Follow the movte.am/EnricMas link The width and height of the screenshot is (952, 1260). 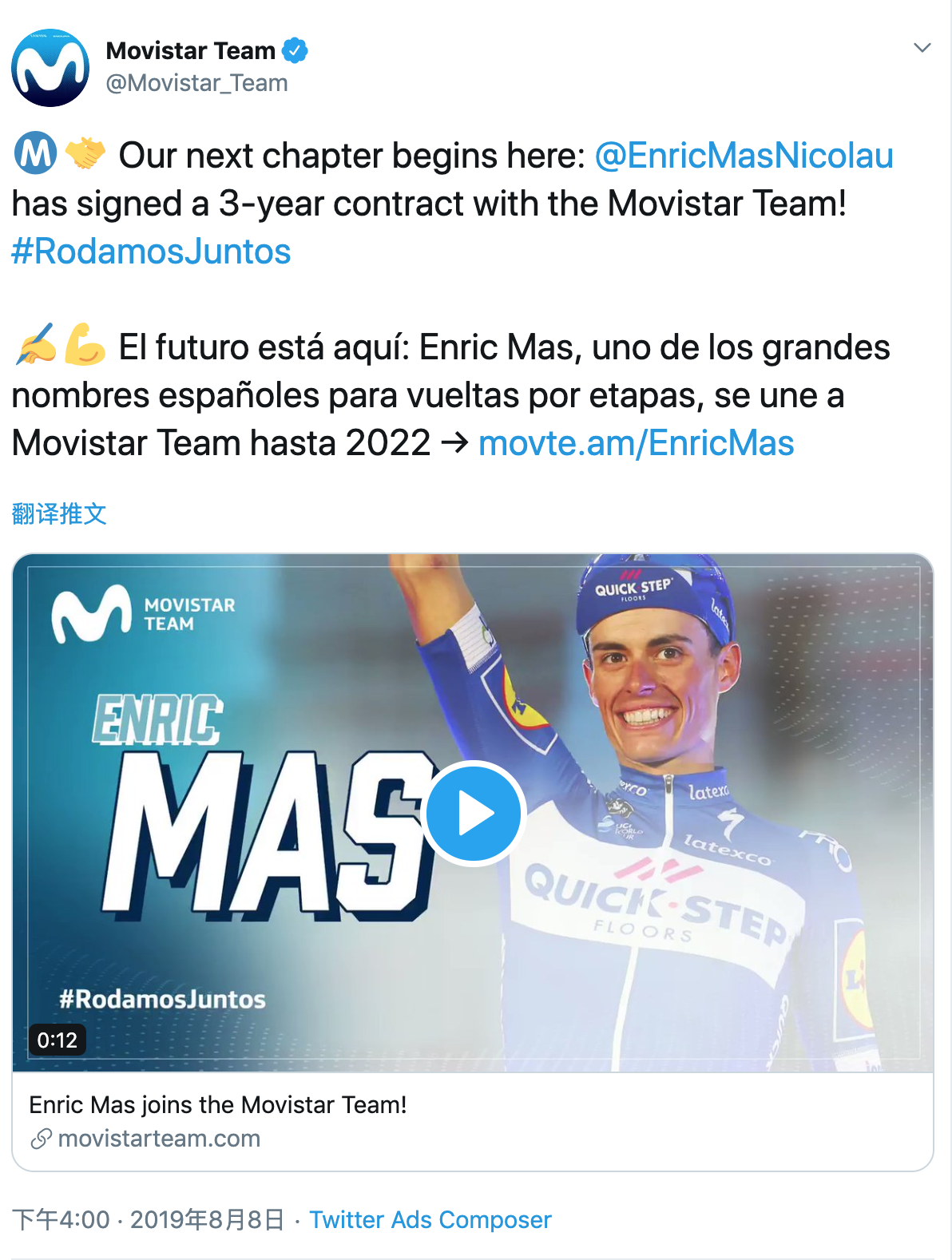(636, 443)
